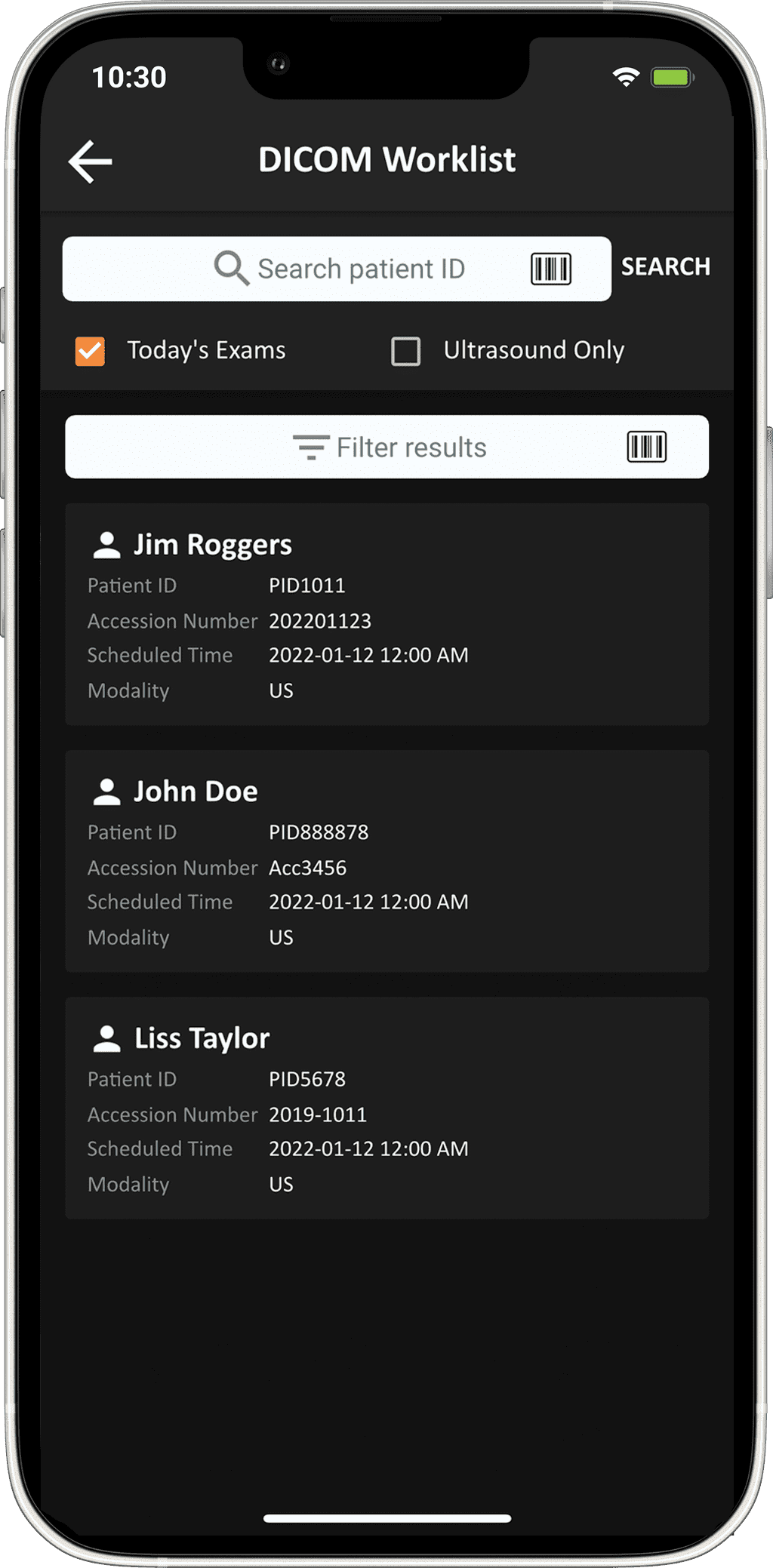Scan barcode in the Filter results field
The height and width of the screenshot is (1568, 773).
tap(646, 447)
